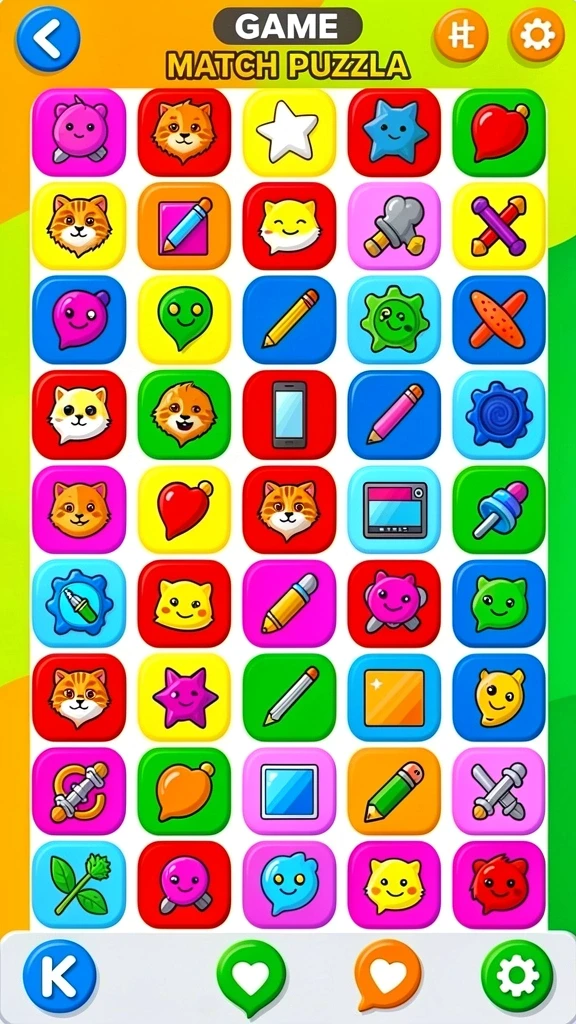This screenshot has width=576, height=1024.
Task: Tap the blue K button
Action: 59,976
